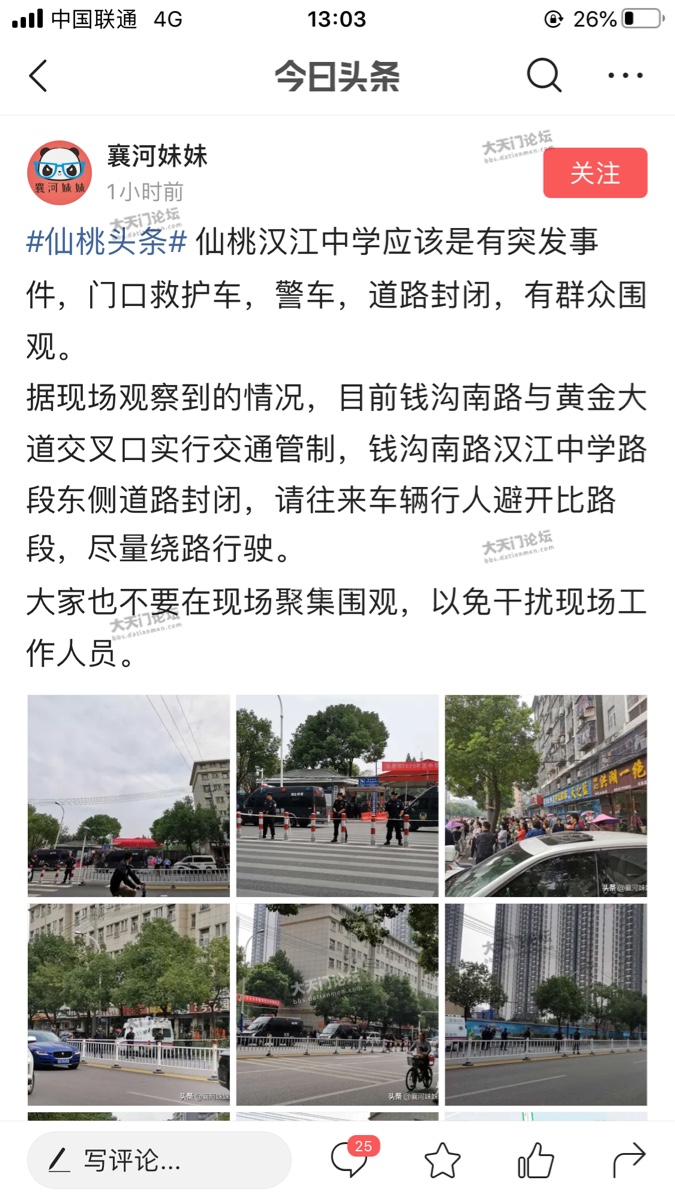Image resolution: width=675 pixels, height=1200 pixels.
Task: Open the three-dot overflow menu
Action: (626, 76)
